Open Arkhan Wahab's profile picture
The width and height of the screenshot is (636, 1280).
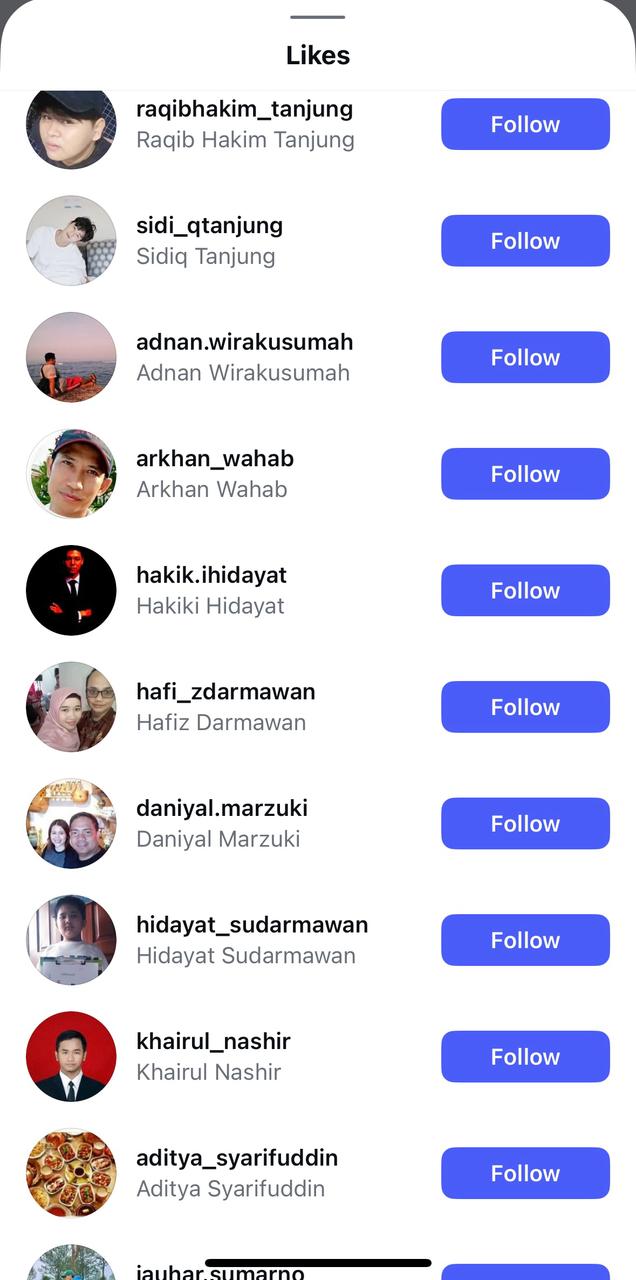pos(71,474)
